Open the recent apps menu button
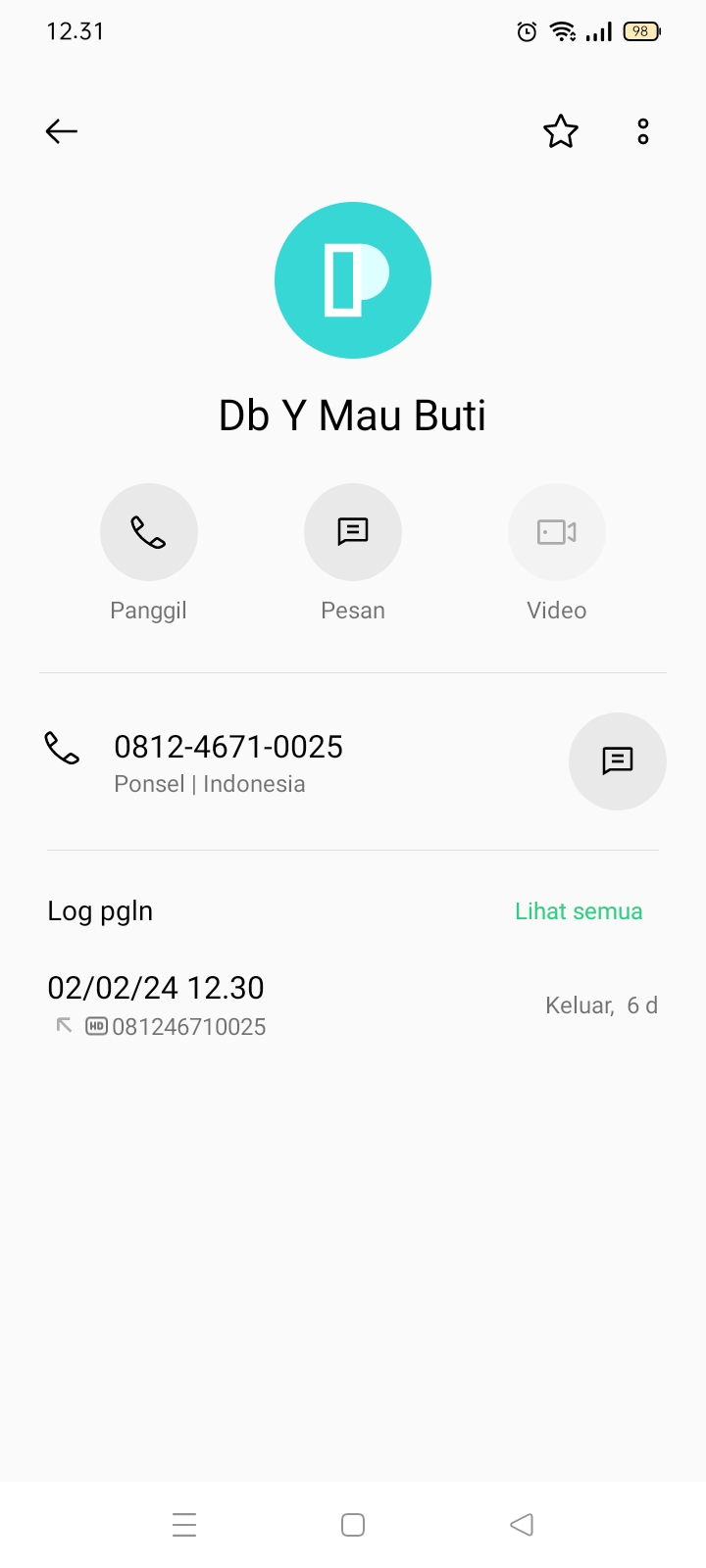The width and height of the screenshot is (706, 1568). [x=184, y=1524]
